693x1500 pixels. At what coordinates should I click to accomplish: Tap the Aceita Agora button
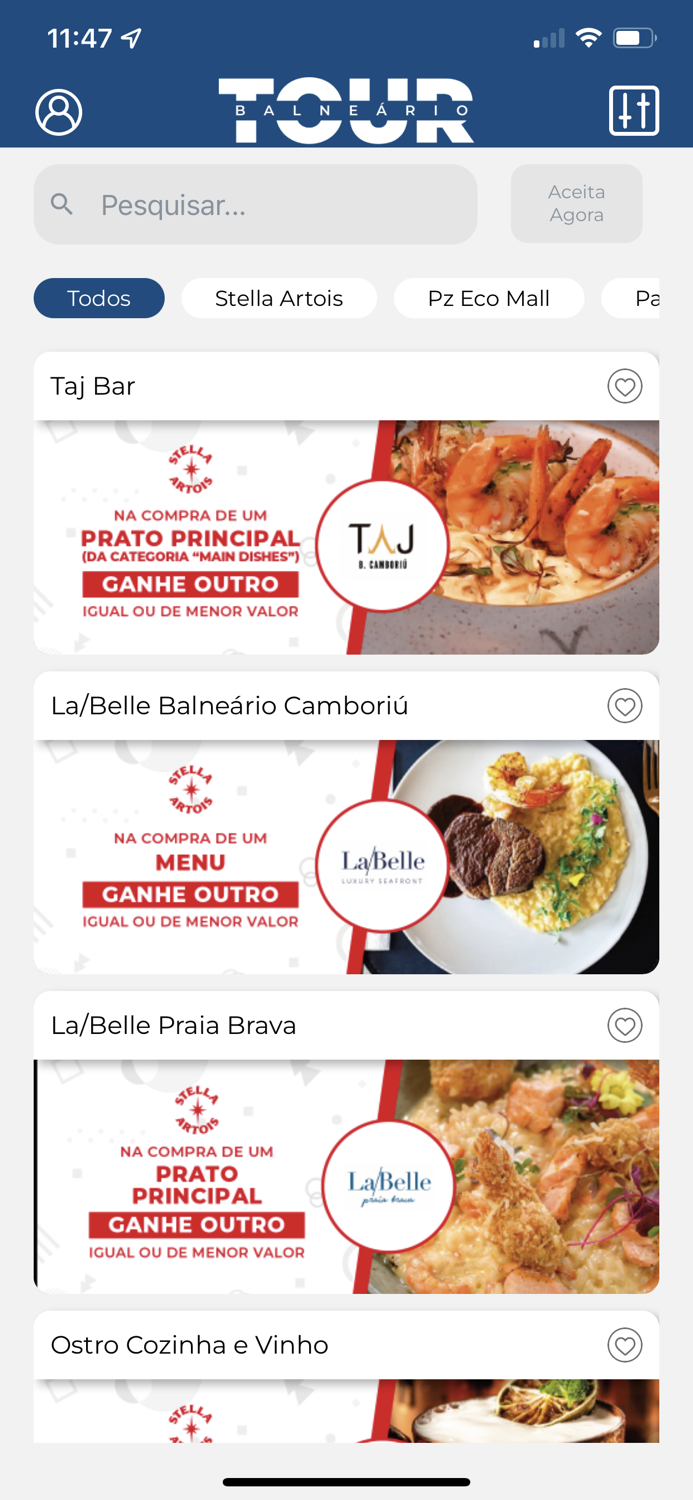click(x=576, y=204)
